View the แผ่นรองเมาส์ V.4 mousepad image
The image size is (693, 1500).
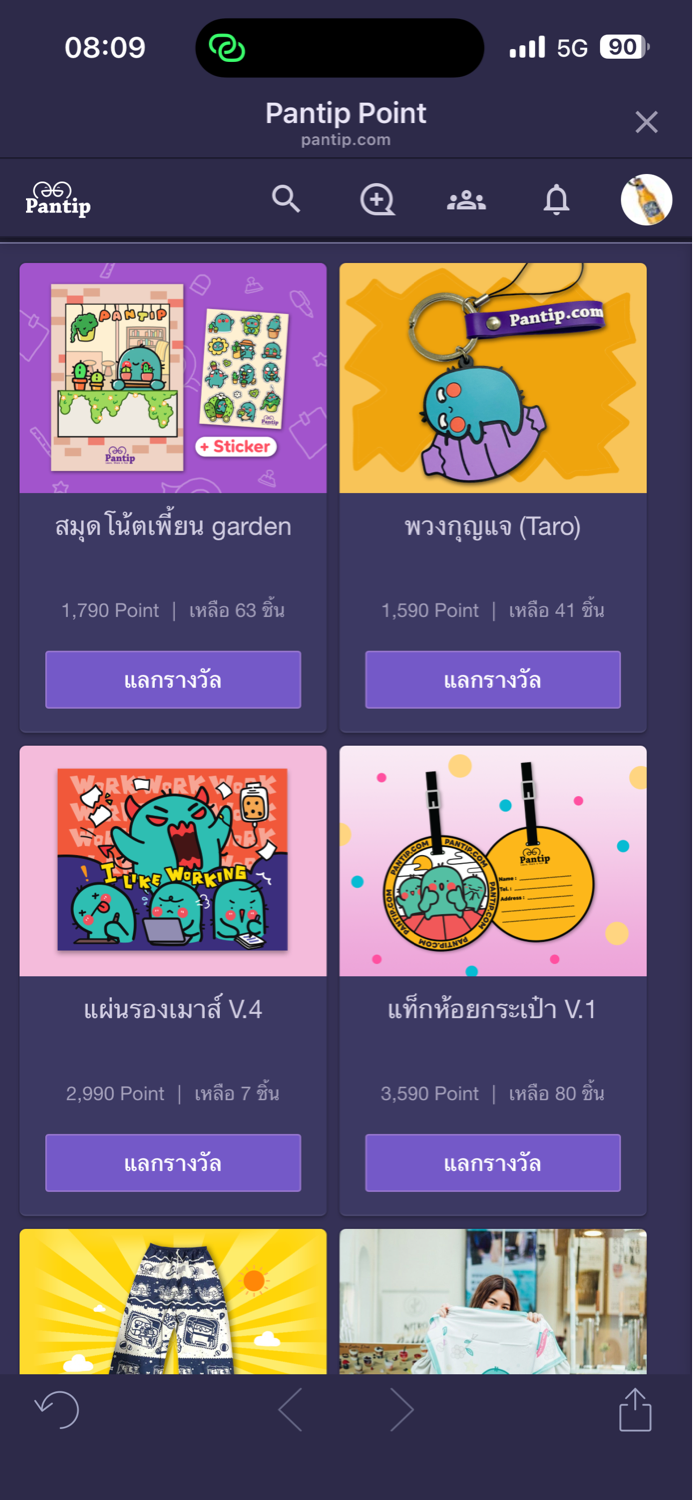click(x=173, y=861)
